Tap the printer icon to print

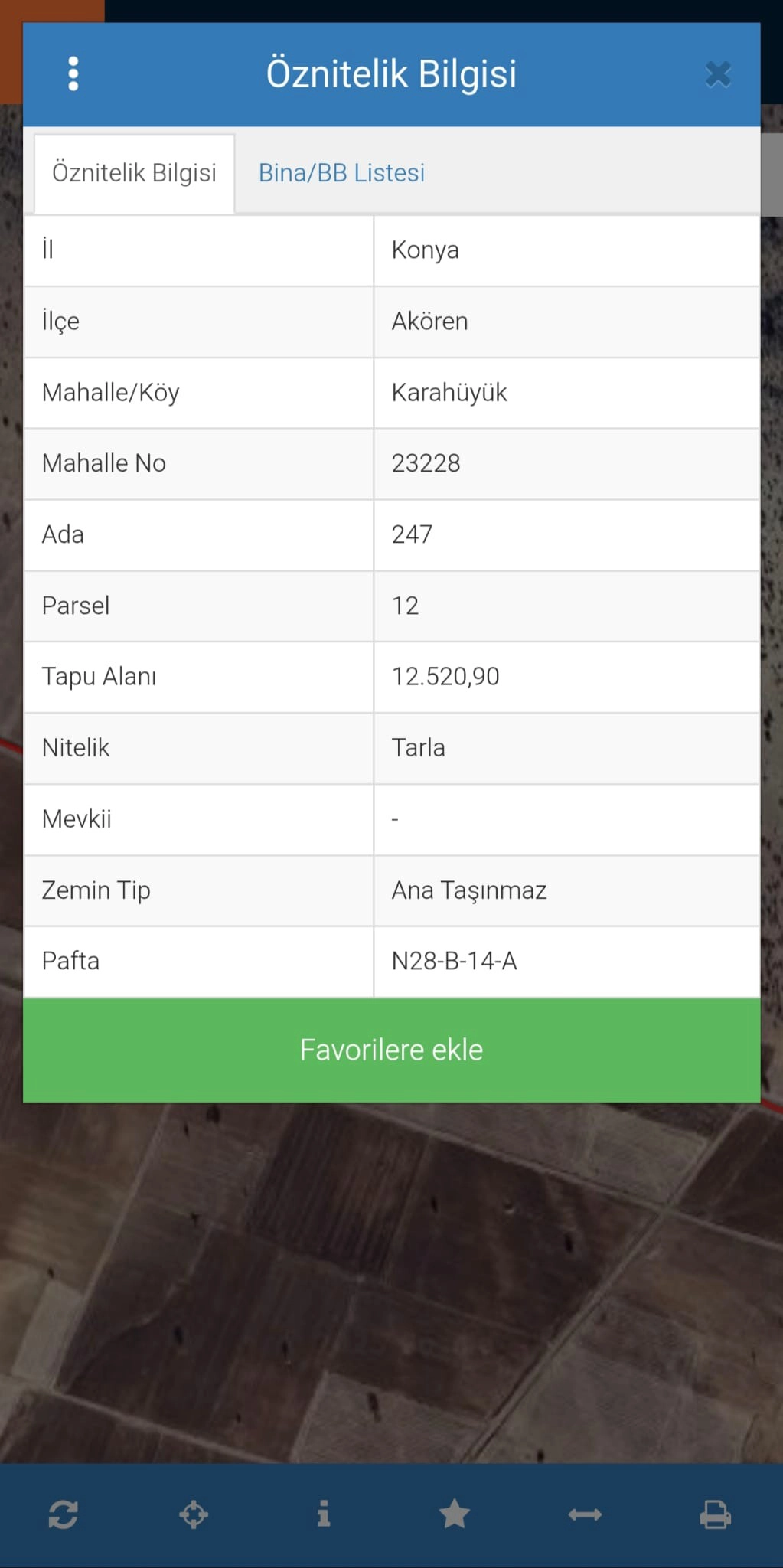click(x=716, y=1514)
